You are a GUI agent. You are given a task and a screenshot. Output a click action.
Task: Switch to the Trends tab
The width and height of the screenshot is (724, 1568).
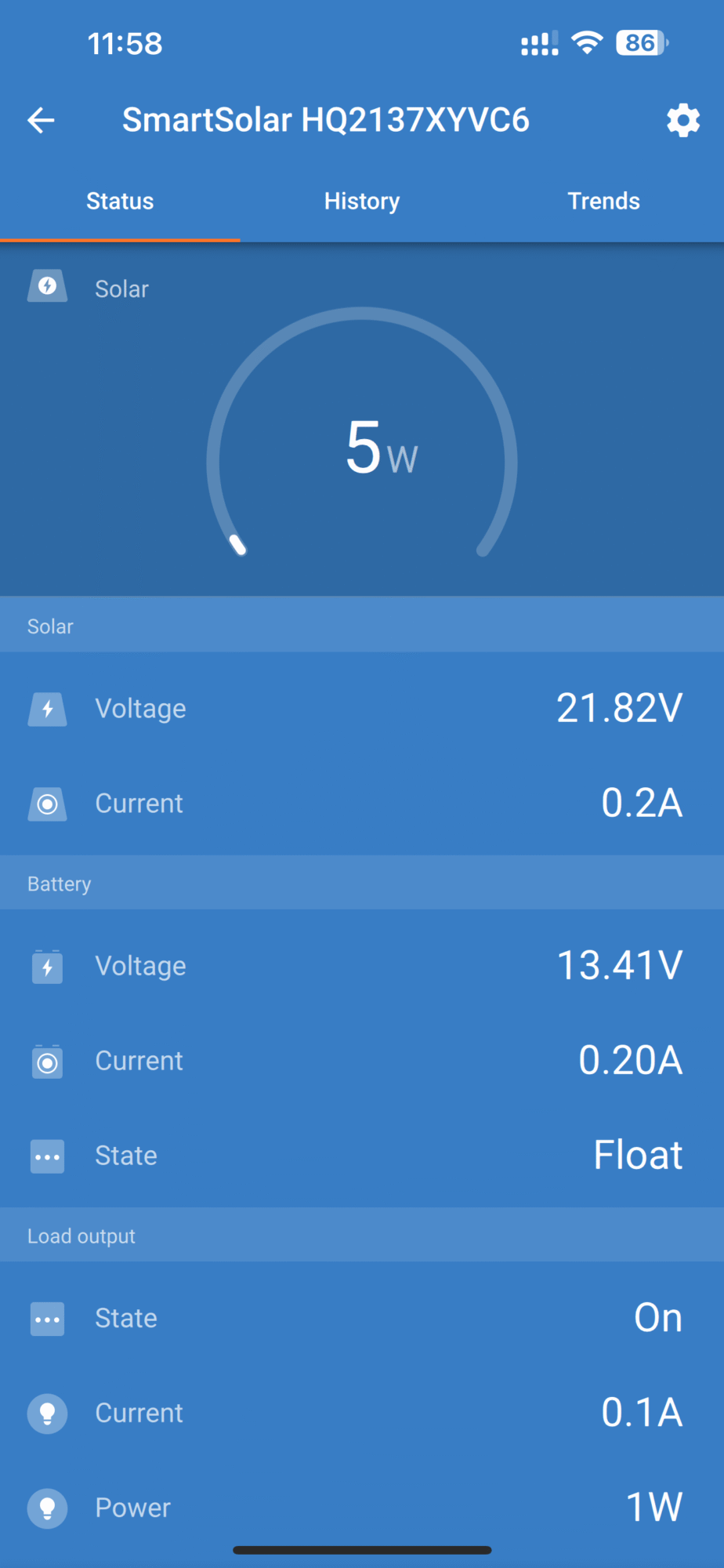603,201
